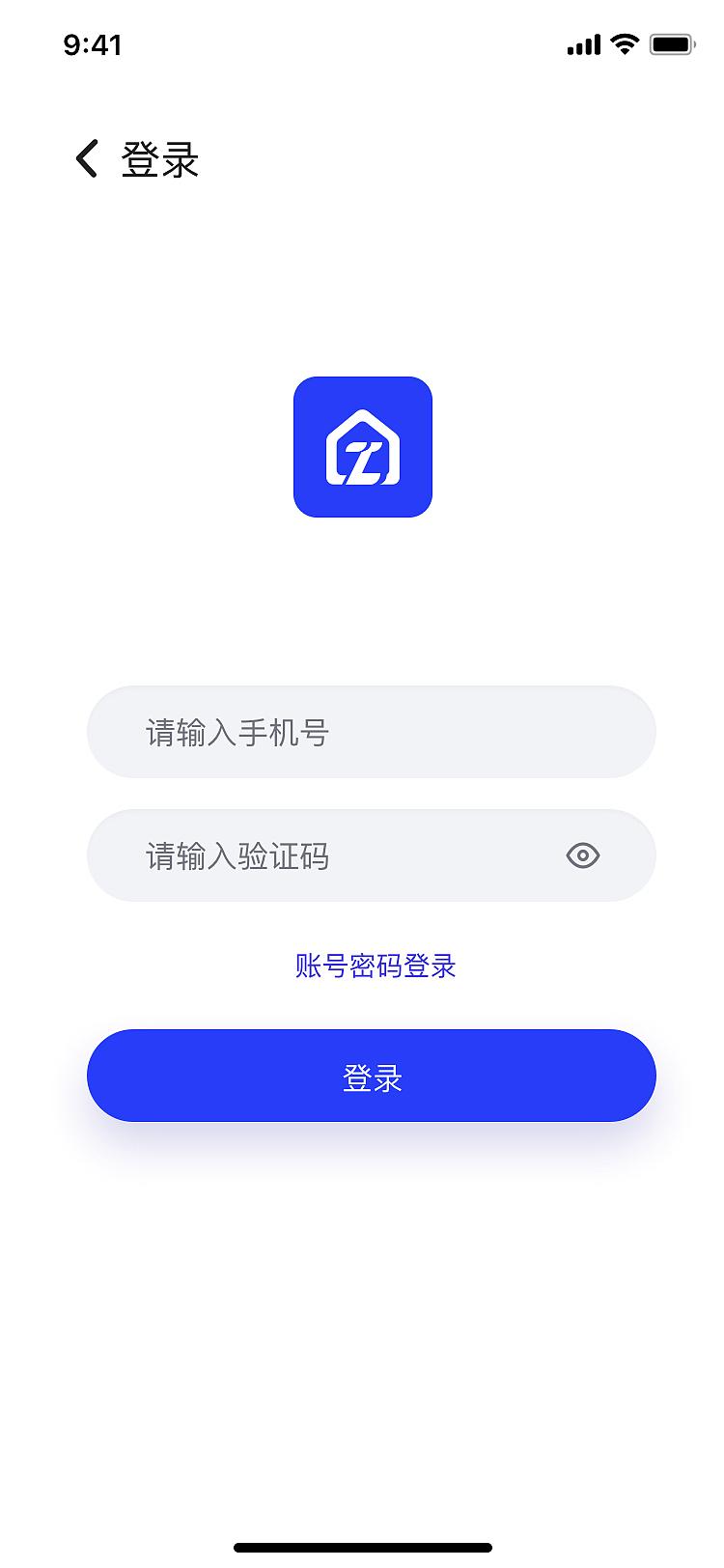724x1568 pixels.
Task: Click the Wi-Fi icon in status bar
Action: (623, 42)
